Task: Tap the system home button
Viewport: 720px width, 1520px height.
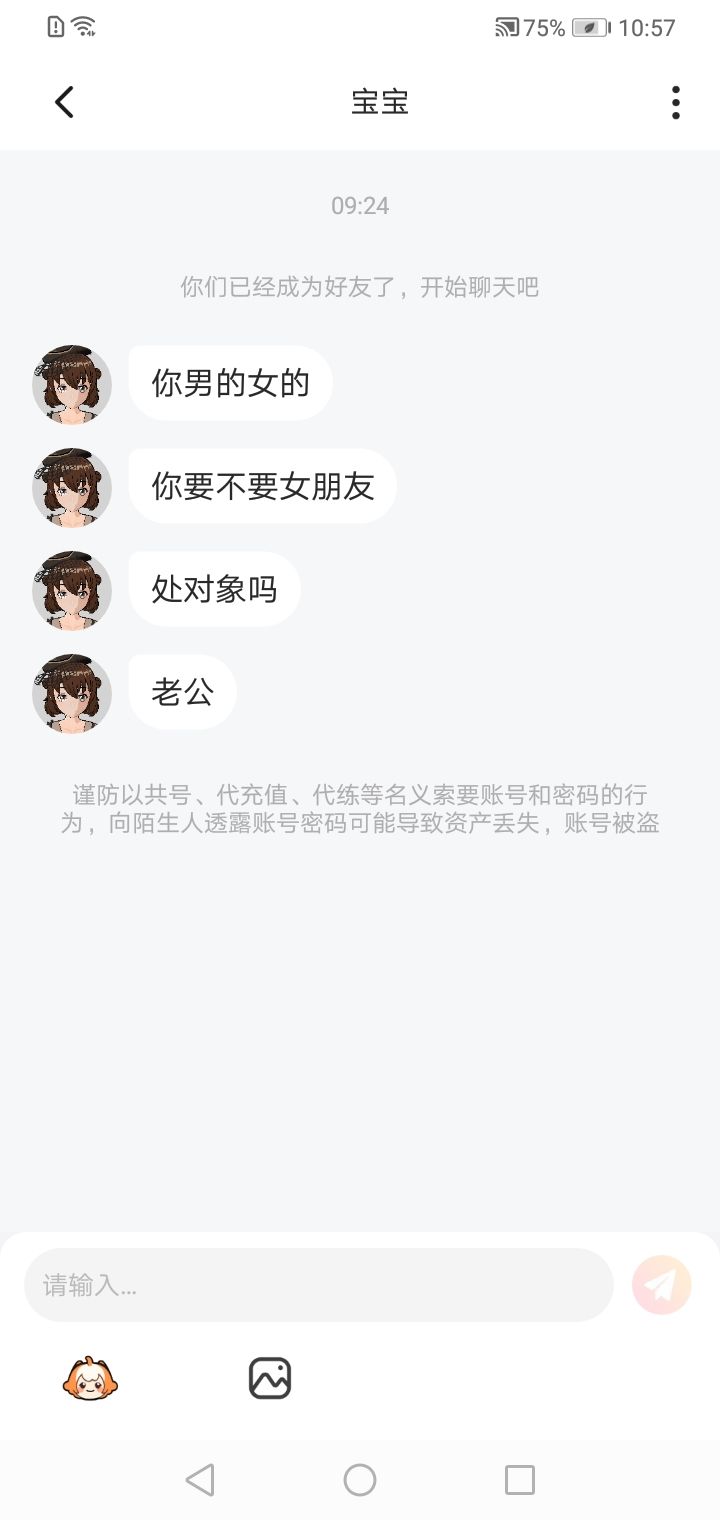Action: tap(360, 1480)
